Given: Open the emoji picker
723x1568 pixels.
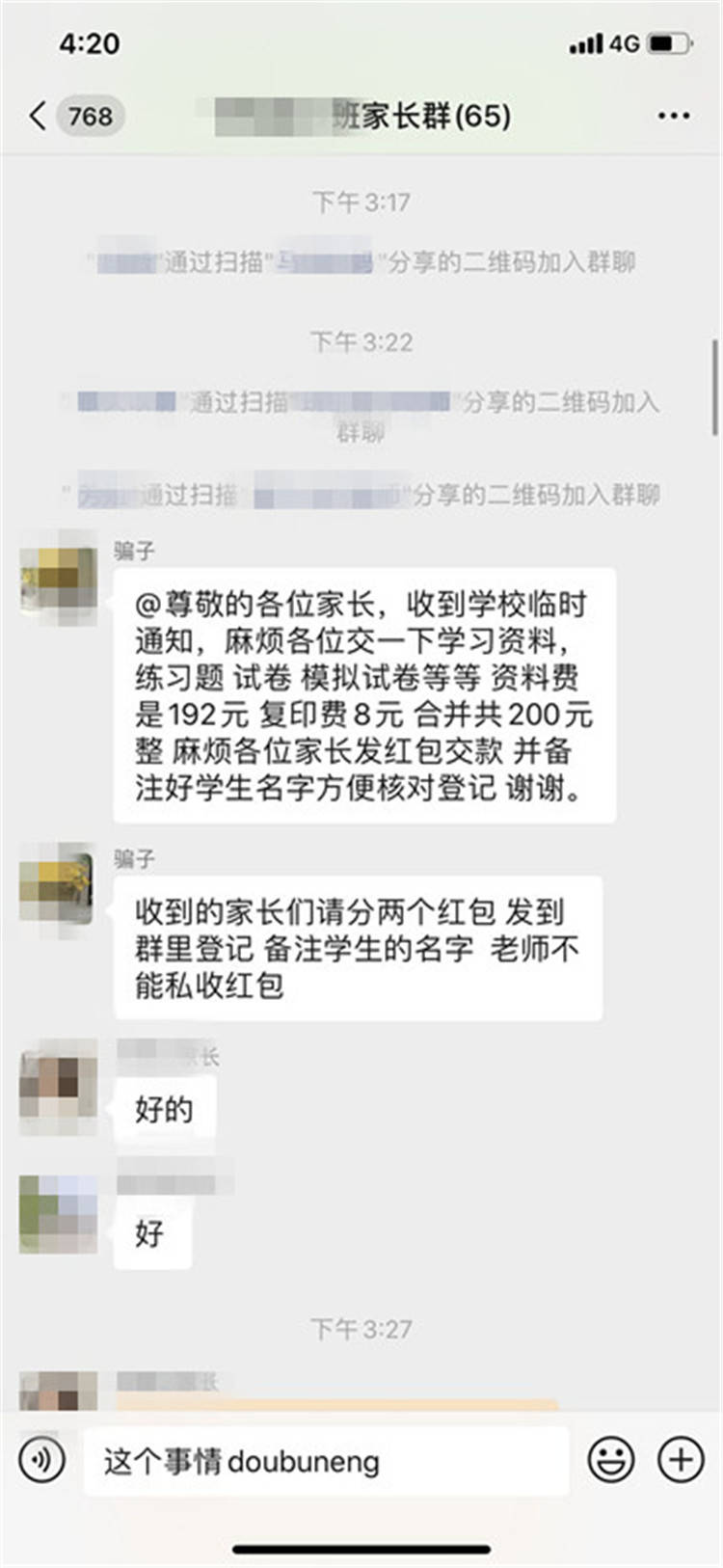Looking at the screenshot, I should 611,1460.
